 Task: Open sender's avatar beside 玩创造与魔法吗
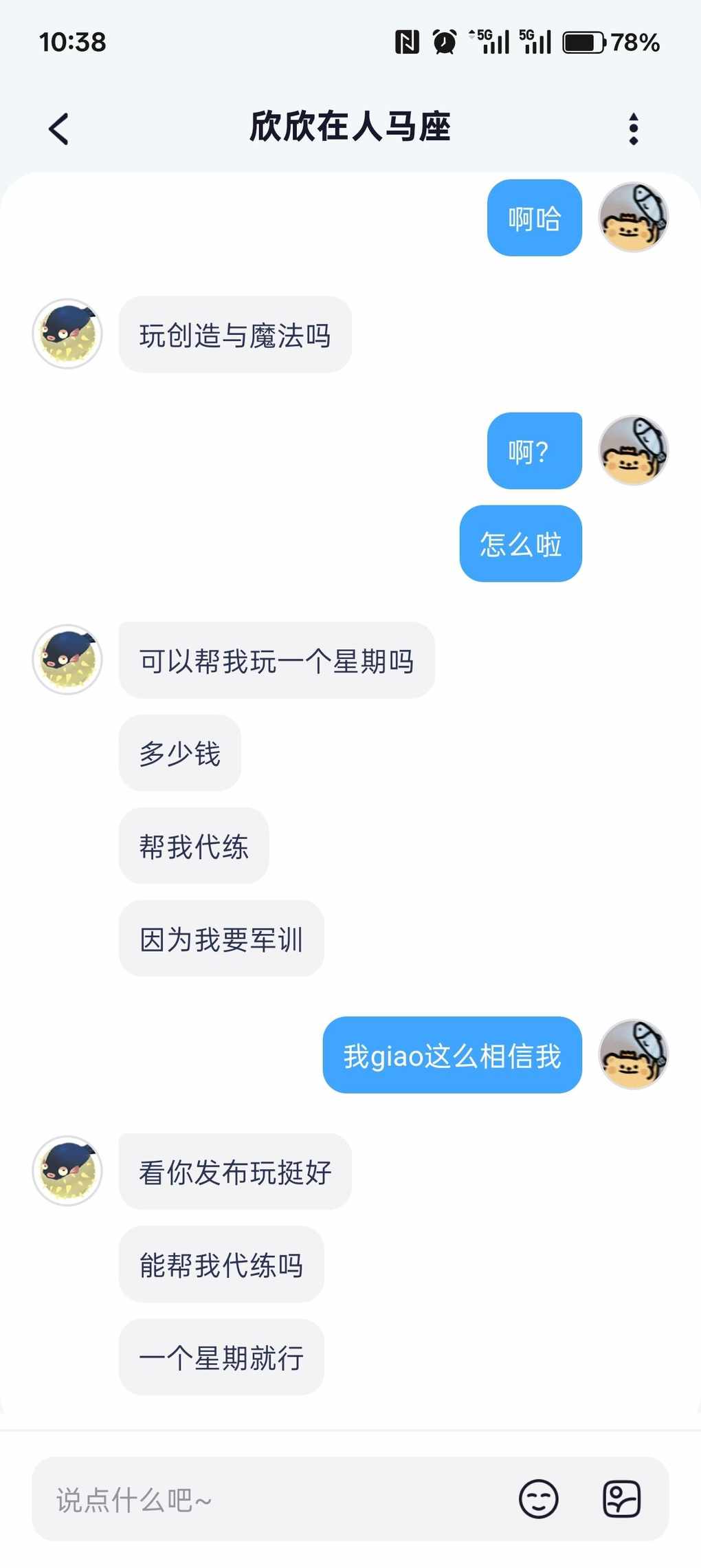tap(67, 334)
